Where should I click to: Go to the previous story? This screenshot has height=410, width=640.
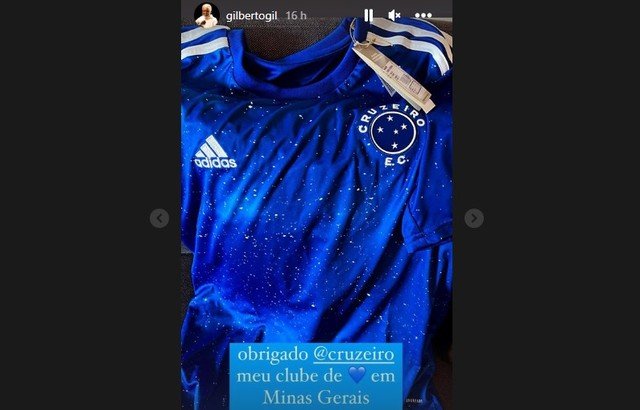[x=160, y=218]
